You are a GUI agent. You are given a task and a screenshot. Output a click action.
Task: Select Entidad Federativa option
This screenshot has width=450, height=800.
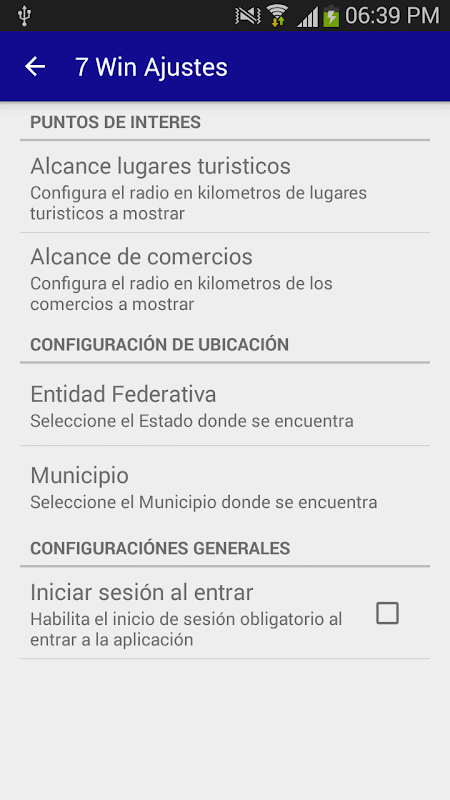coord(225,405)
